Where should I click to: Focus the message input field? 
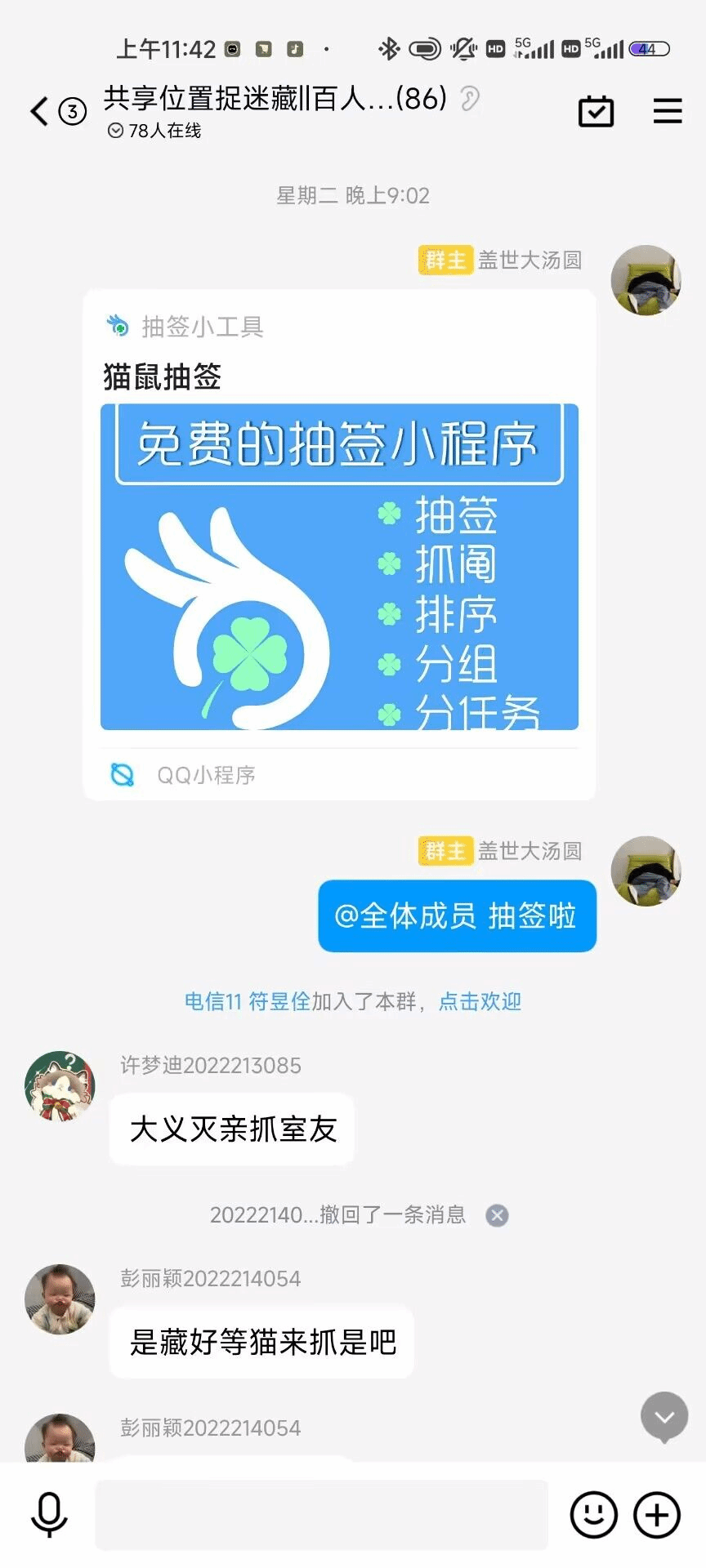(x=321, y=1515)
